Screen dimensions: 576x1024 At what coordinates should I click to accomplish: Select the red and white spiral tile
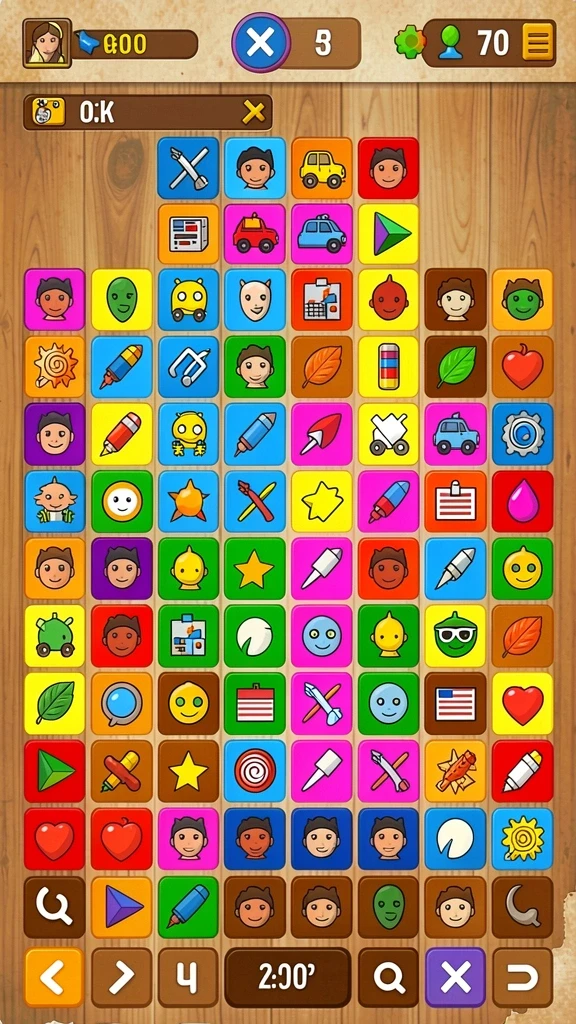pos(255,771)
